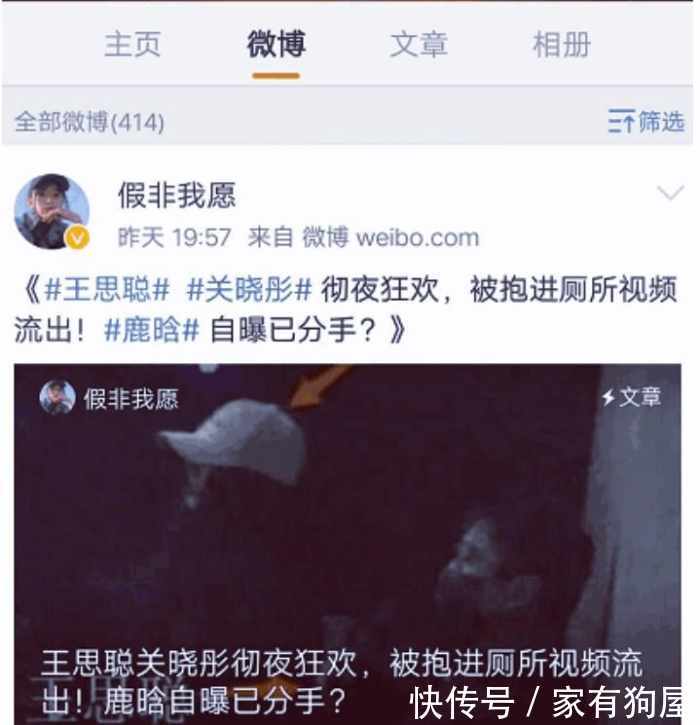700x725 pixels.
Task: Expand the post options chevron
Action: (x=669, y=194)
